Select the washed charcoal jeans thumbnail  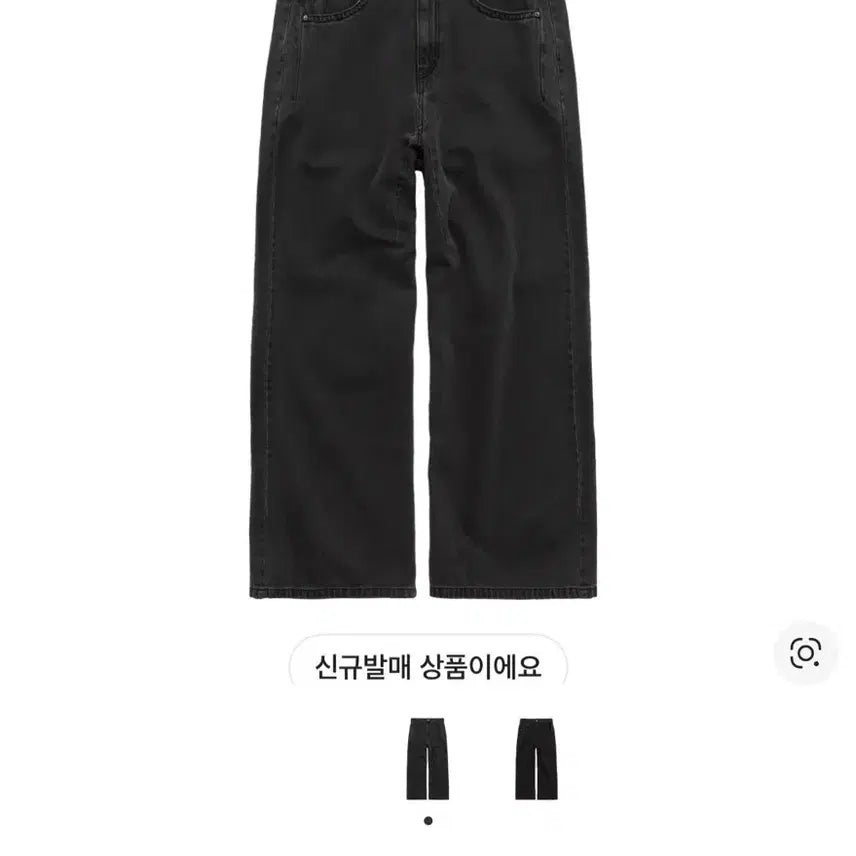click(x=428, y=758)
